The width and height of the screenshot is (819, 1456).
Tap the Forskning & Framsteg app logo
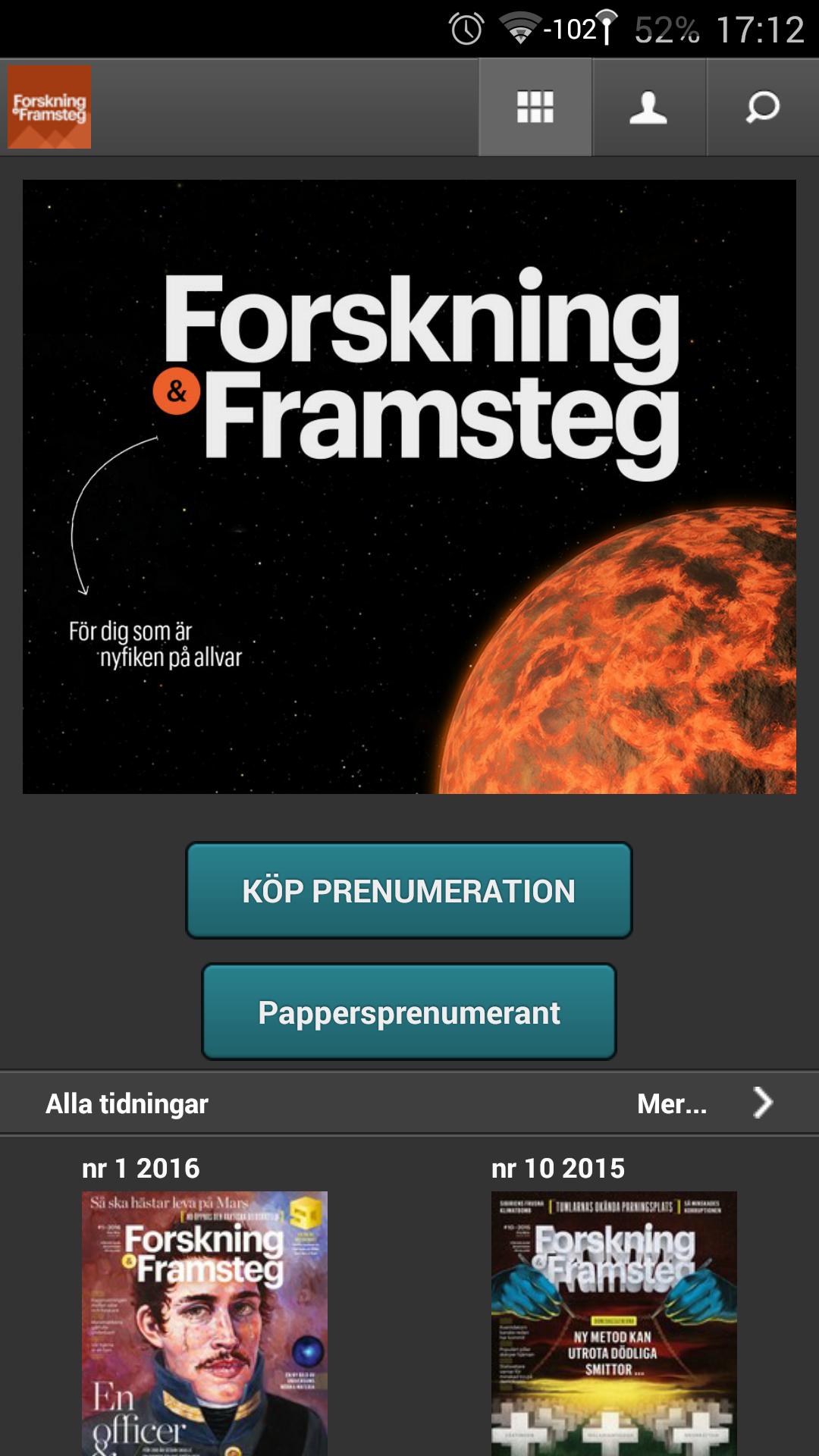pos(49,107)
